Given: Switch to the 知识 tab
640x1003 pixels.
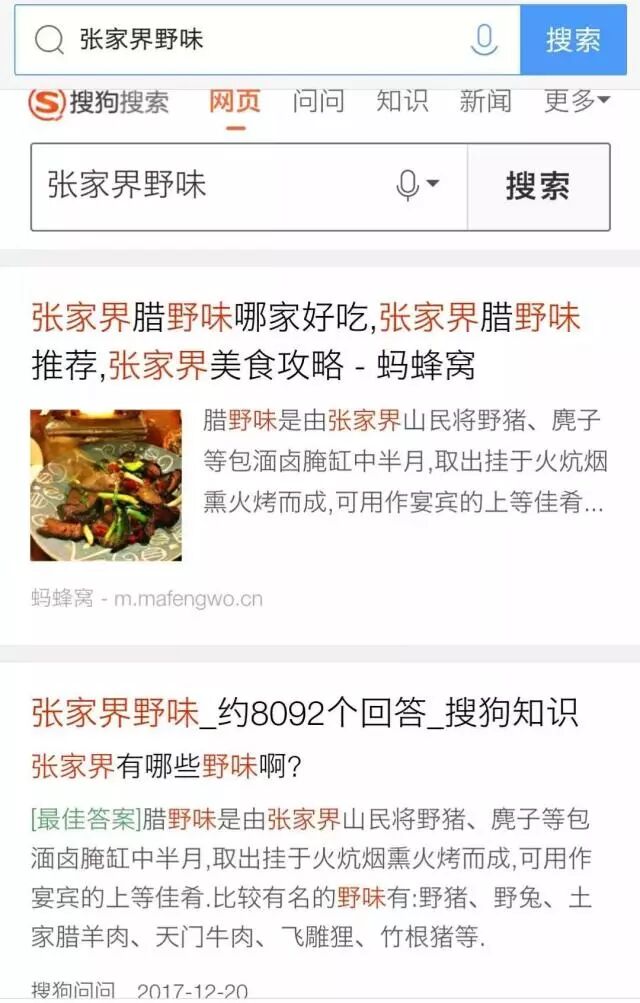Looking at the screenshot, I should point(402,102).
